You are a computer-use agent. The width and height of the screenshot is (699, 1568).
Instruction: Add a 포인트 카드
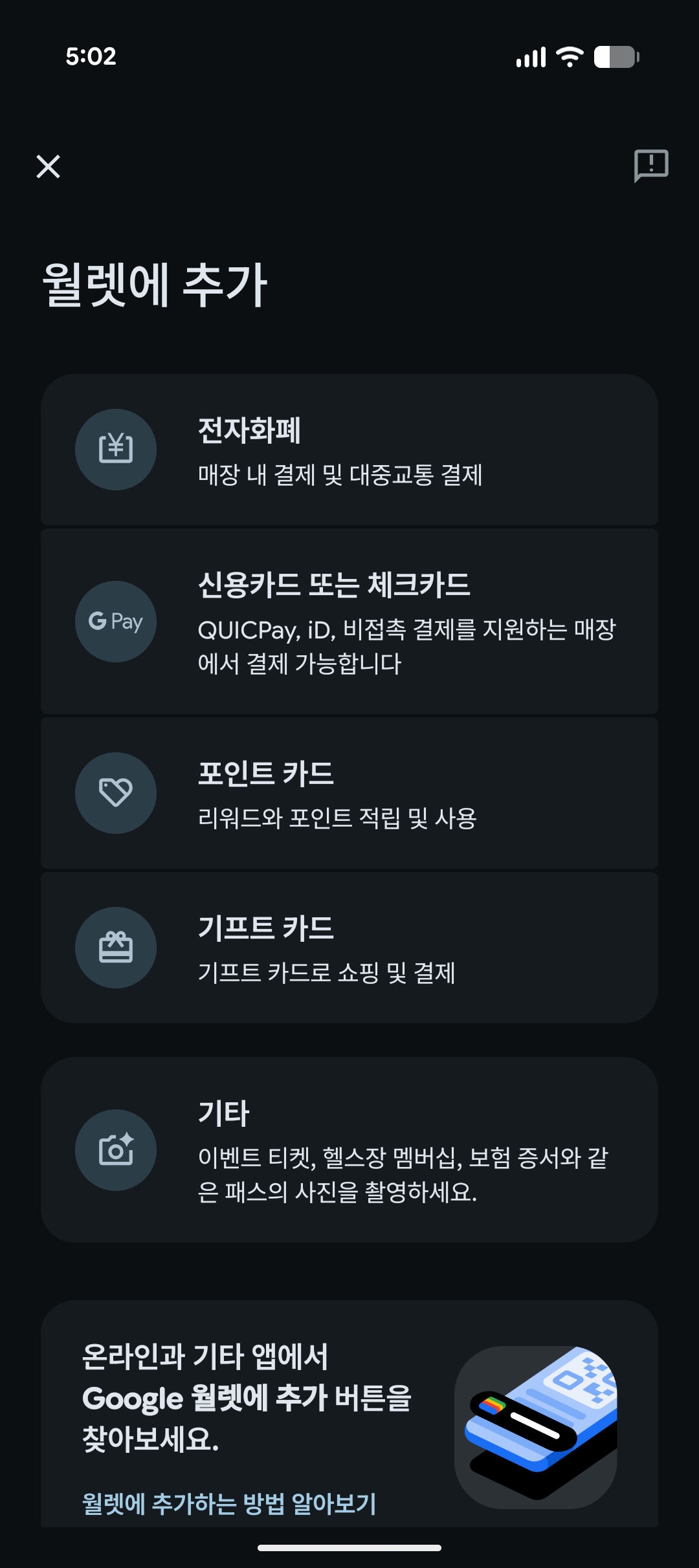tap(349, 793)
